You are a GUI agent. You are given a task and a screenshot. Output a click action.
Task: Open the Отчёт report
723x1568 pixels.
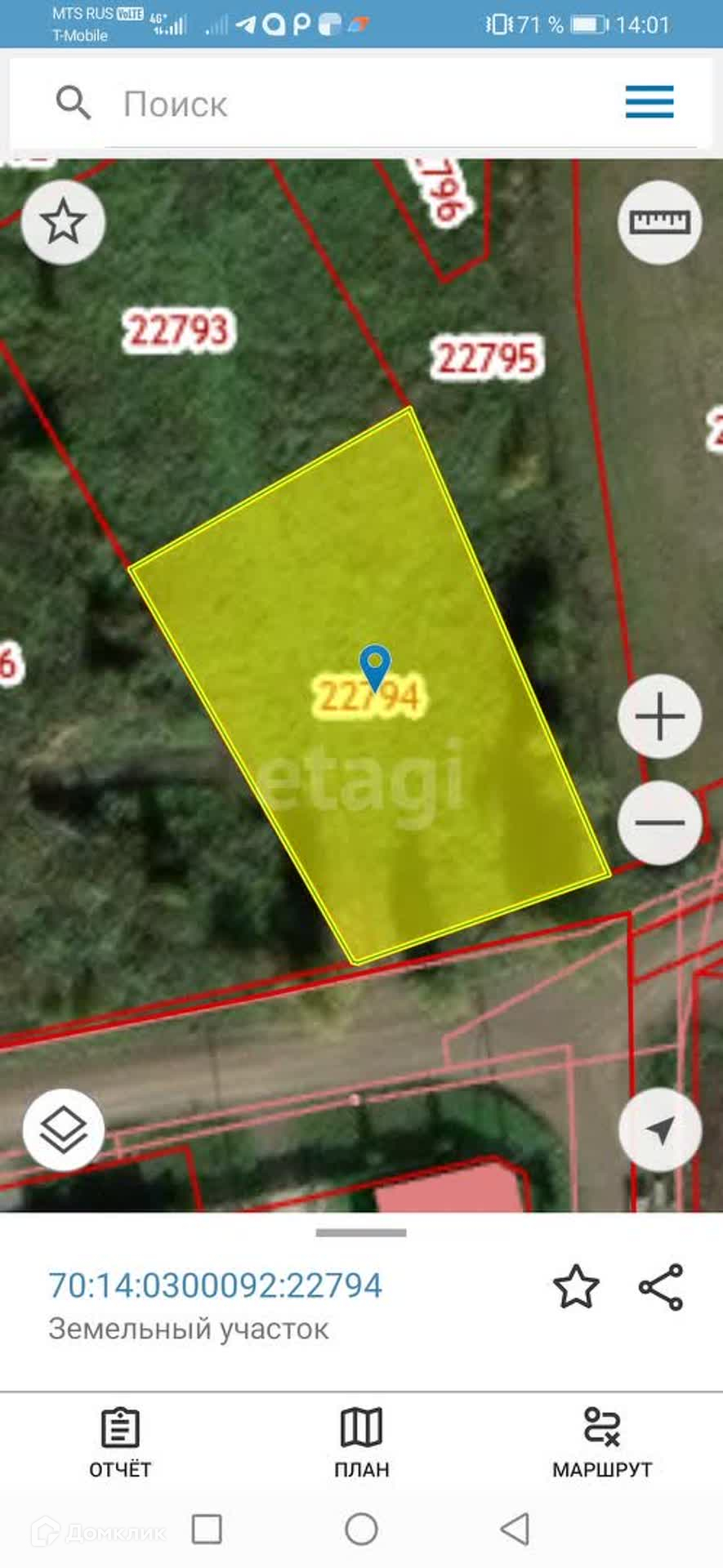click(120, 1443)
